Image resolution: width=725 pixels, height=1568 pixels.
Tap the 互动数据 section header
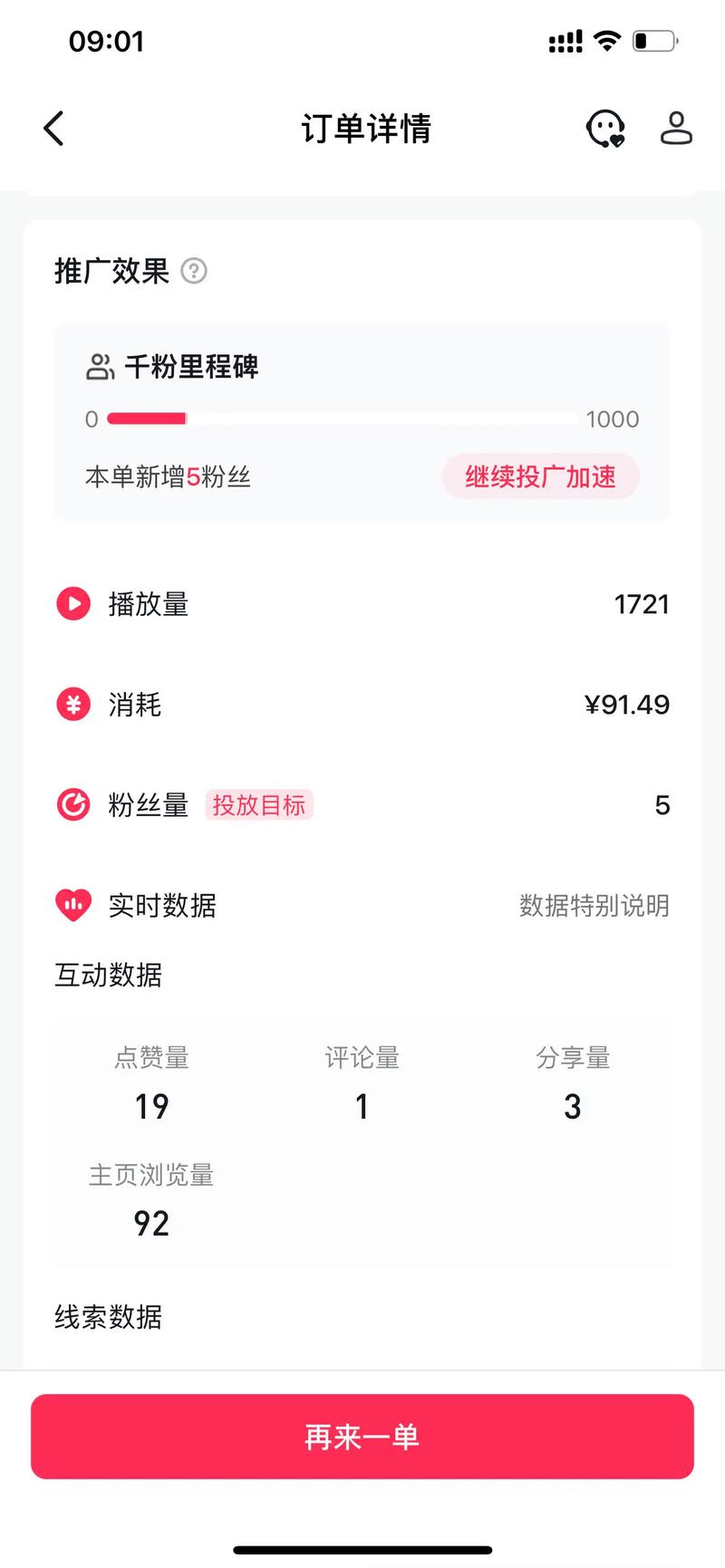[x=109, y=975]
